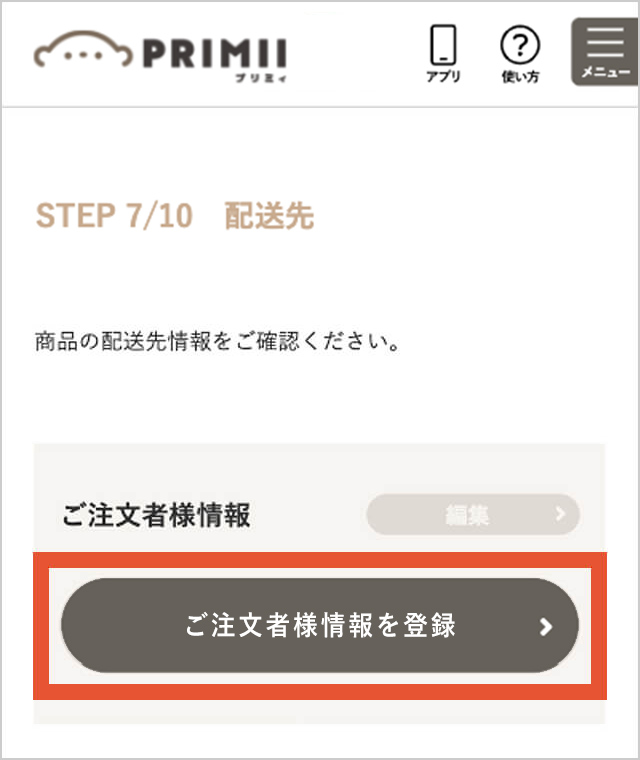Open the 使い方 help guide
Viewport: 640px width, 760px height.
tap(520, 54)
